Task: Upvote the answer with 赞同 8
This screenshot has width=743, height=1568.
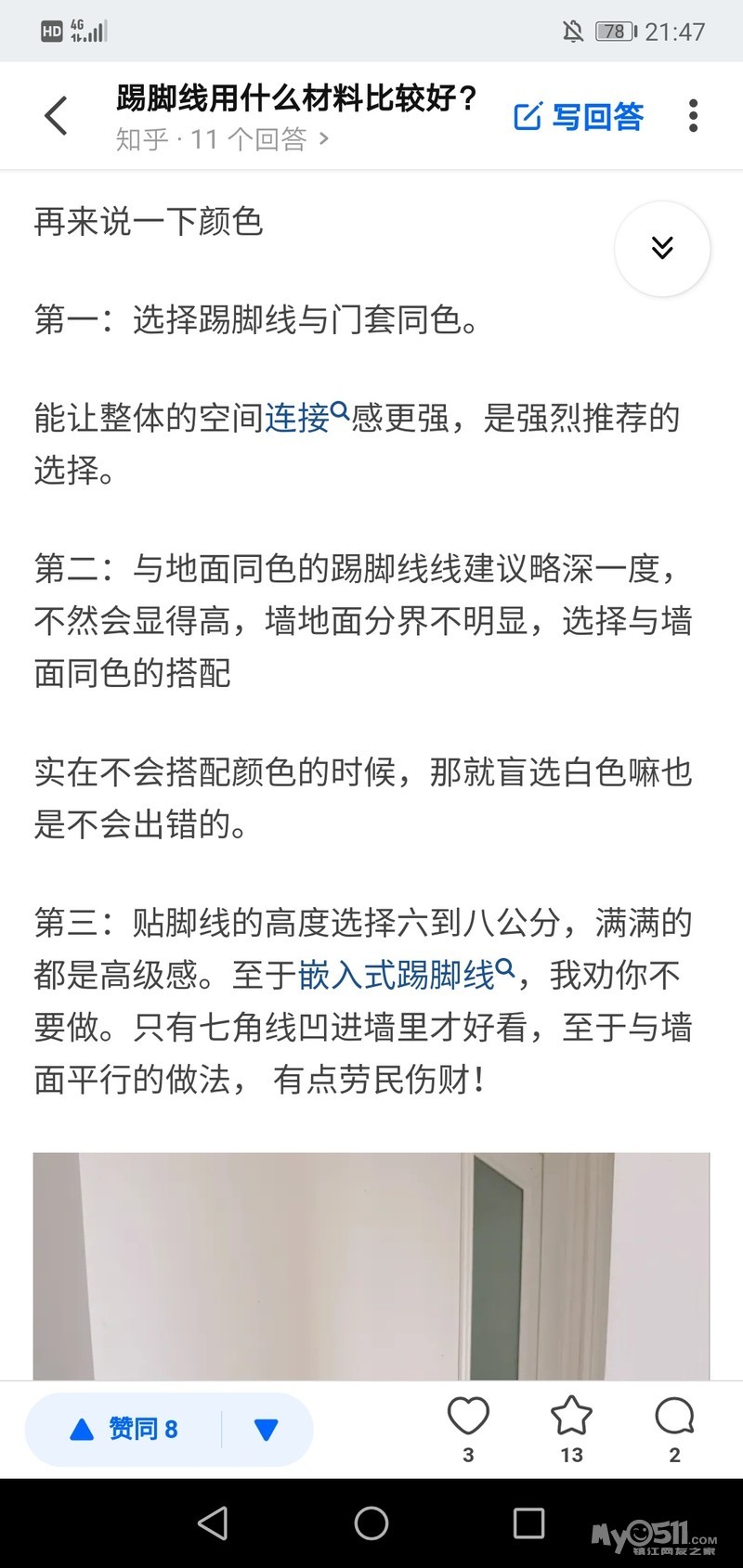Action: (124, 1429)
